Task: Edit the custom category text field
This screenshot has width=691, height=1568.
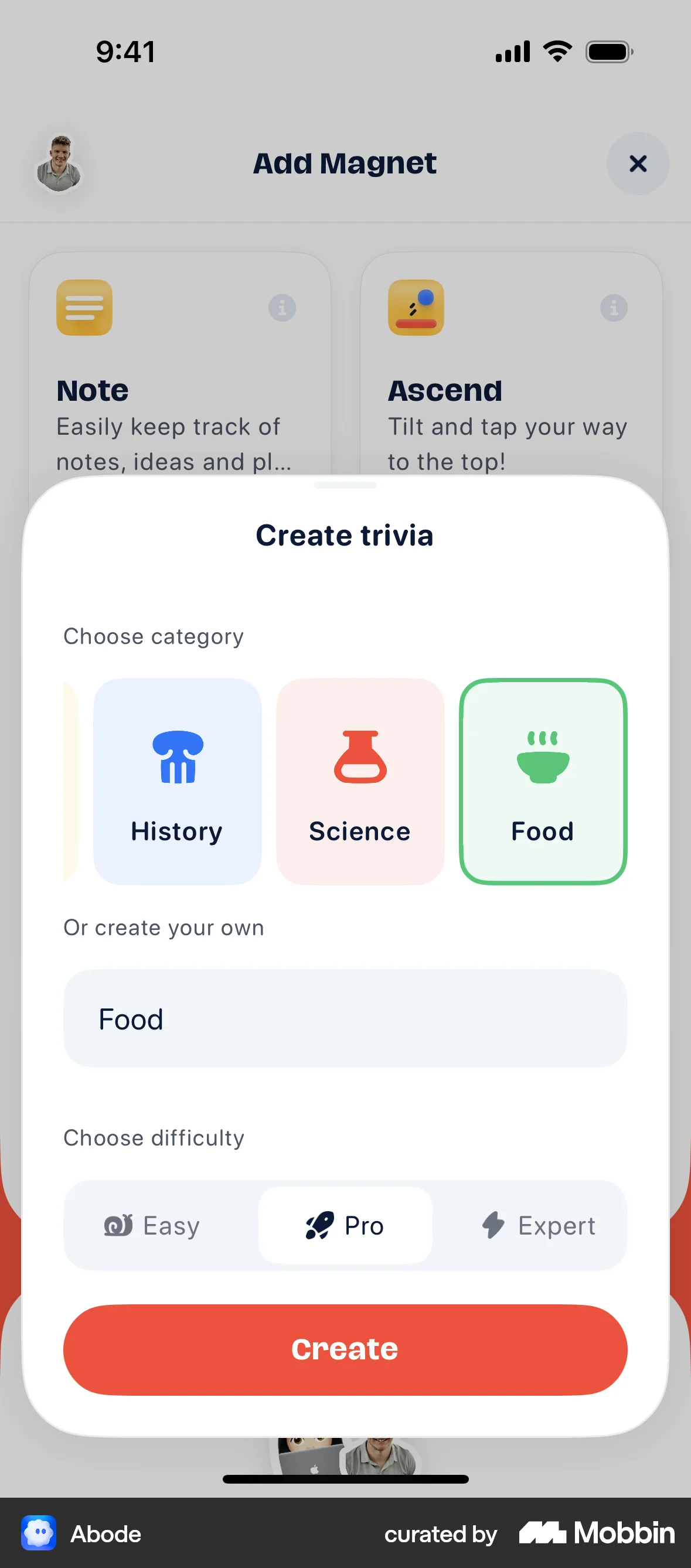Action: click(x=345, y=1018)
